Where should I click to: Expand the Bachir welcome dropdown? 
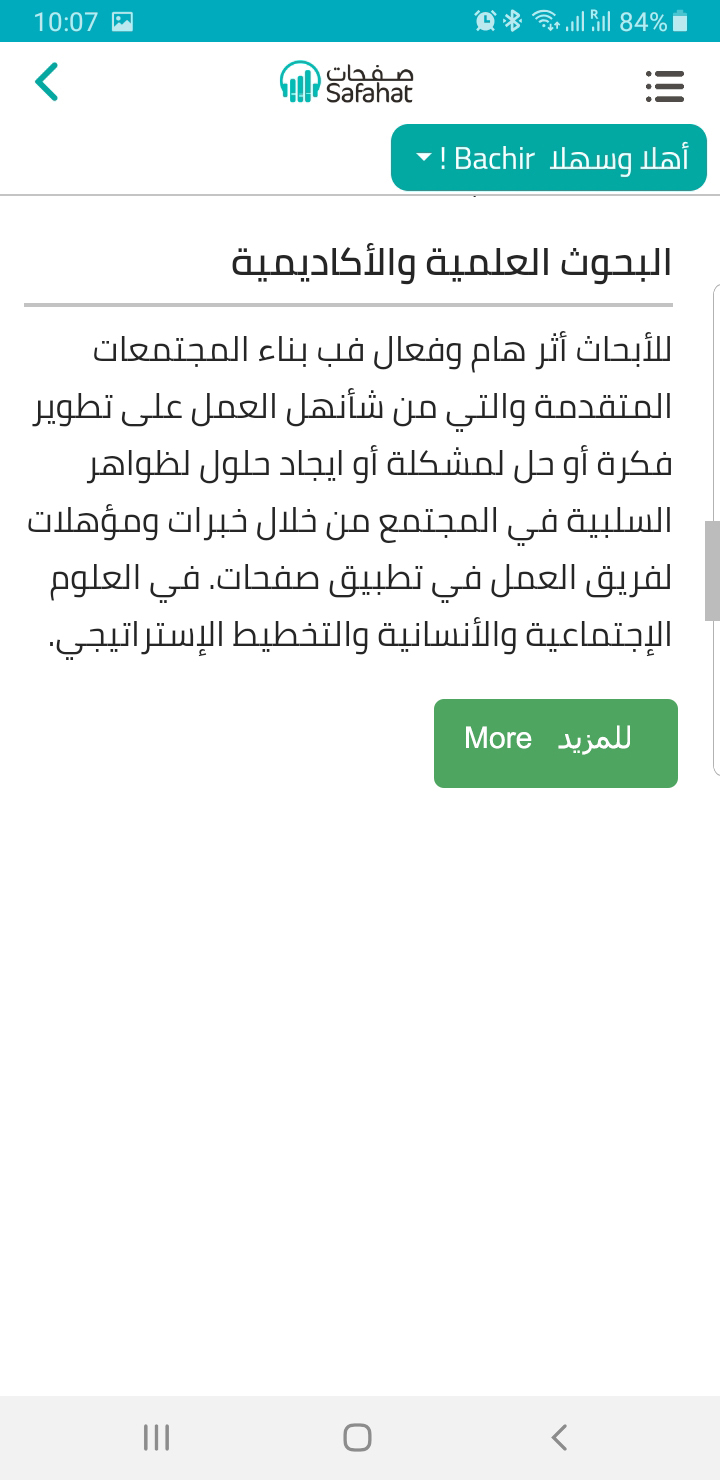tap(549, 158)
